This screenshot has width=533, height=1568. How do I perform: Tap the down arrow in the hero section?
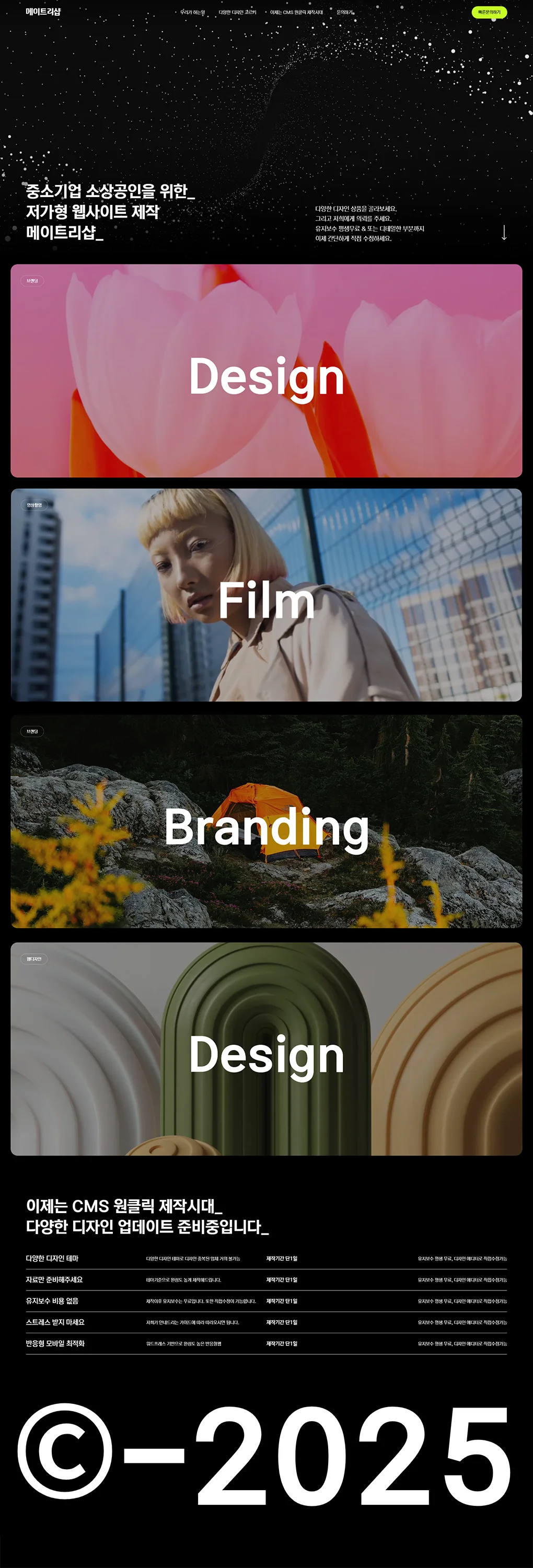pos(504,233)
